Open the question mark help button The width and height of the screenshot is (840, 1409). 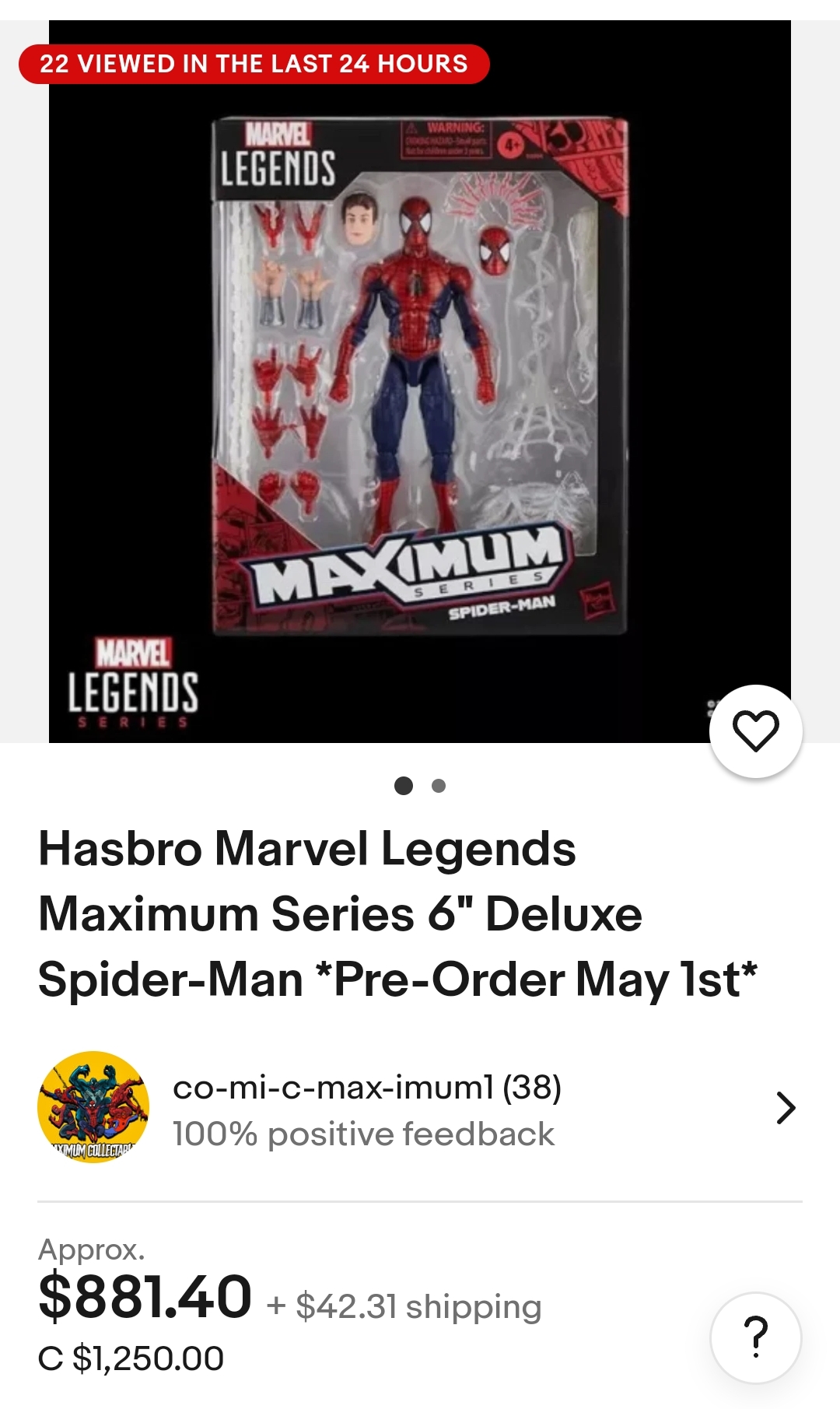pyautogui.click(x=755, y=1337)
